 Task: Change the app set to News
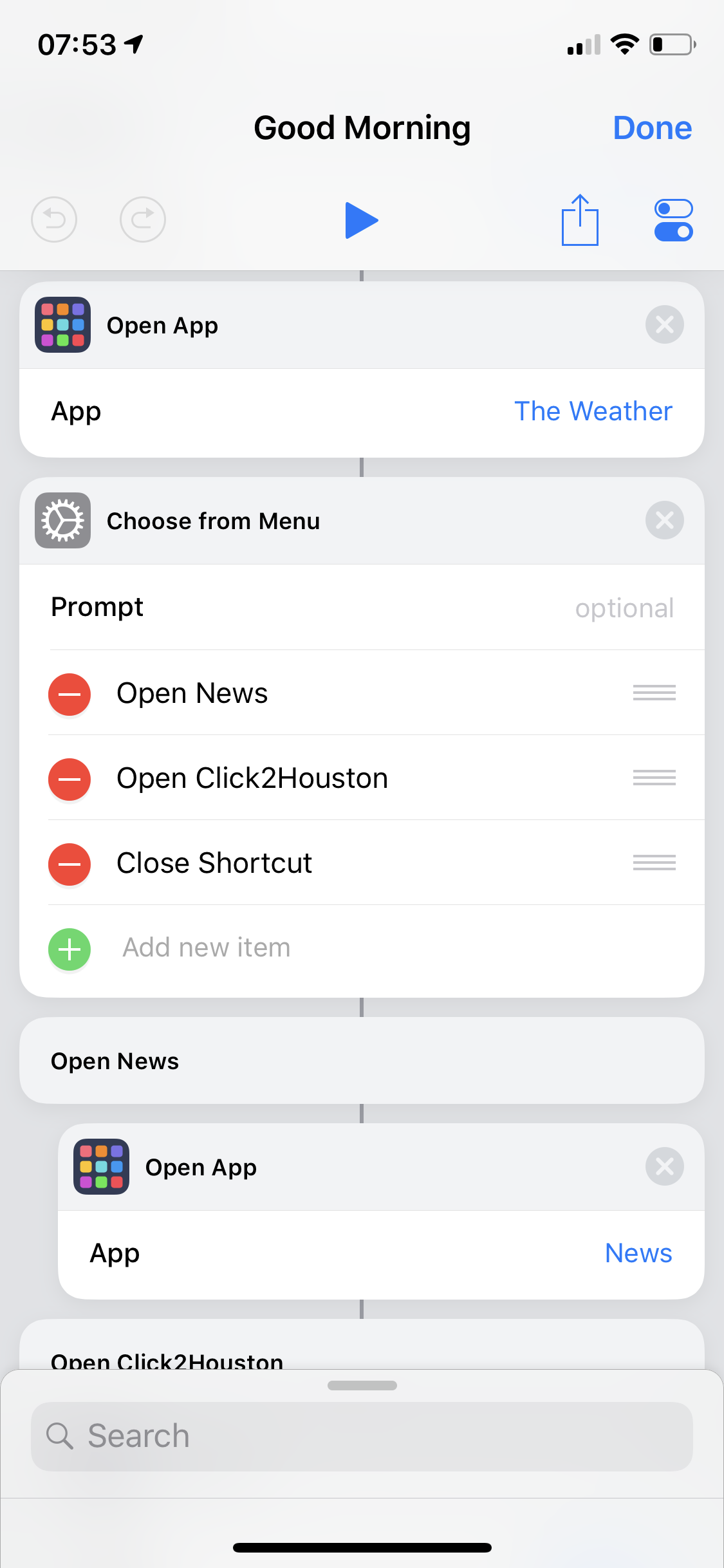(x=638, y=1253)
